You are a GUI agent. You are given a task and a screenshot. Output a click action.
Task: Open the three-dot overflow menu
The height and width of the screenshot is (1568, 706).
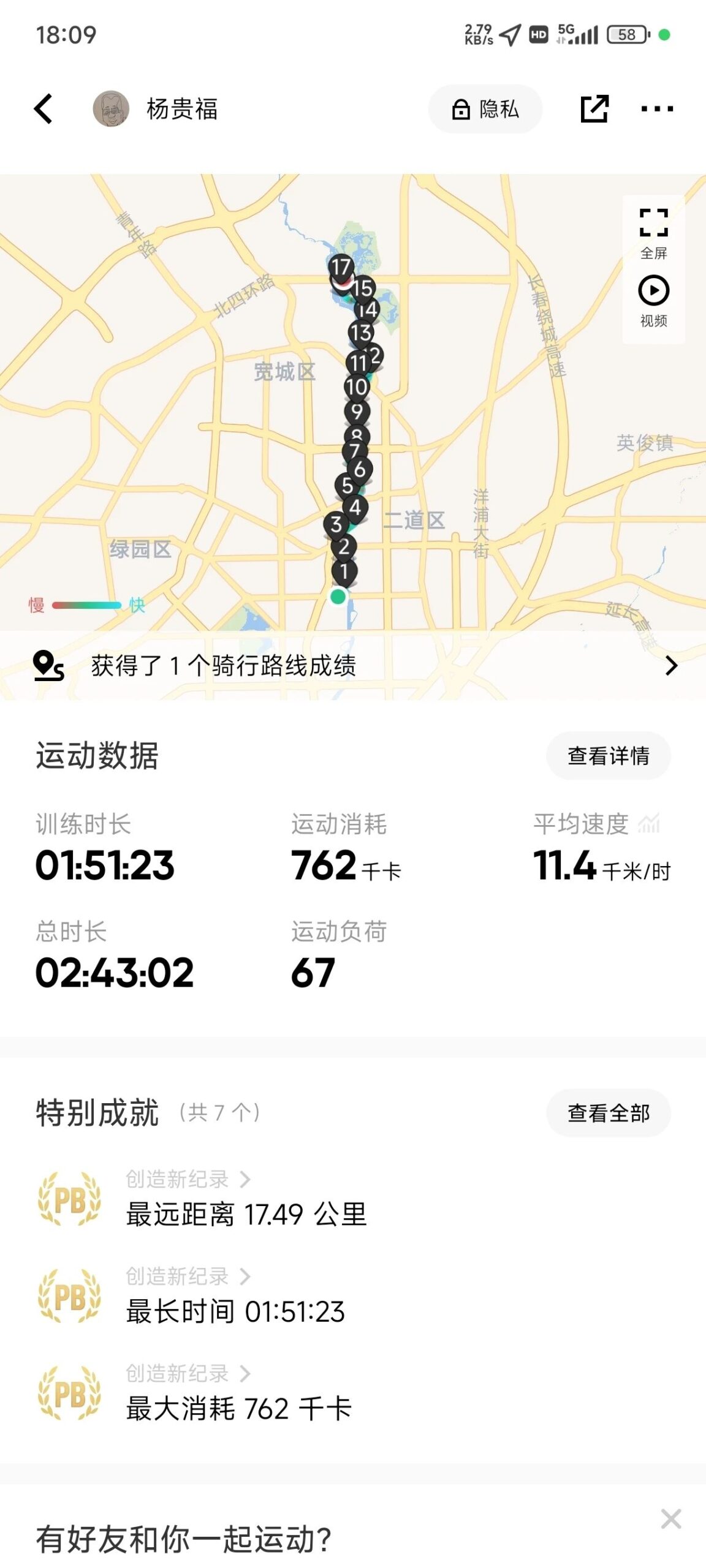pyautogui.click(x=656, y=109)
